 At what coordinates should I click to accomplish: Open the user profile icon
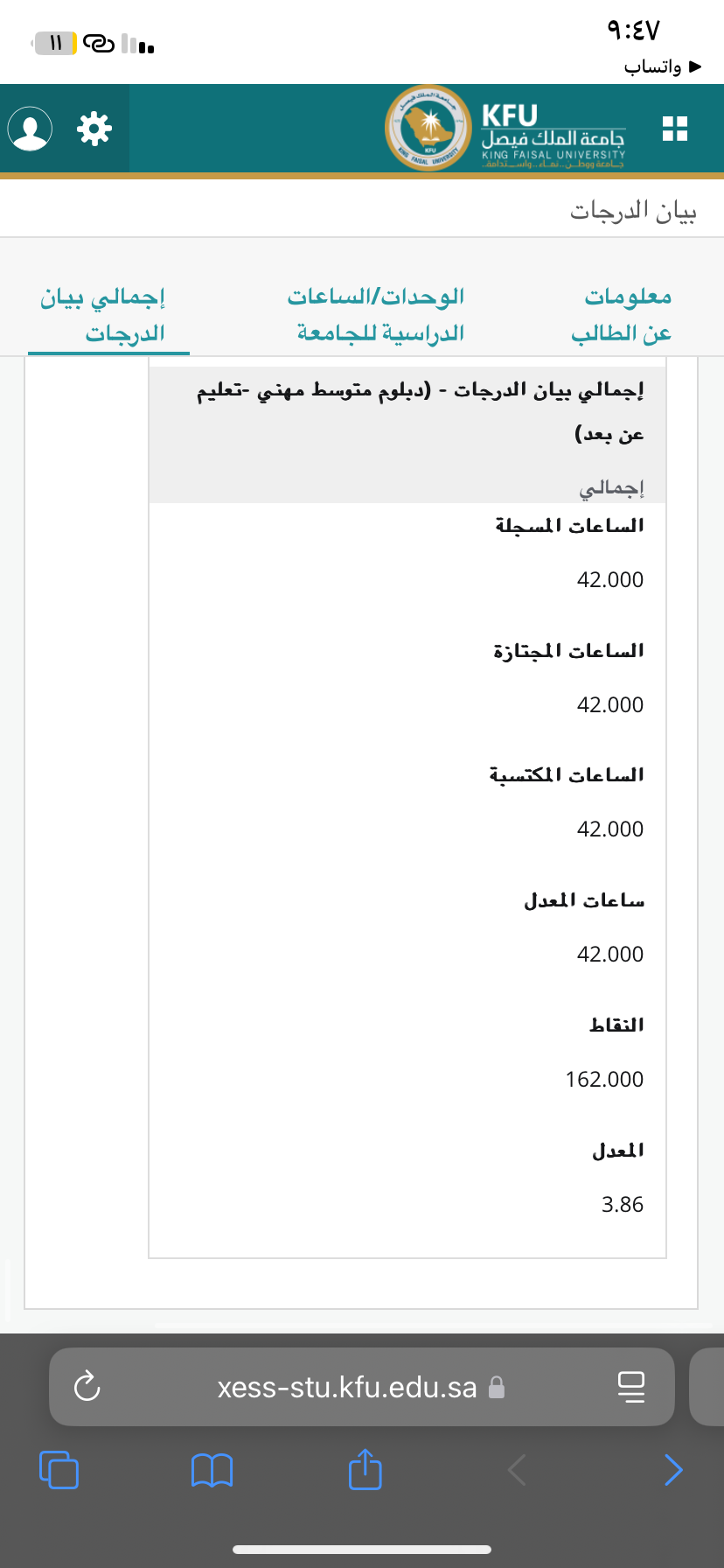pyautogui.click(x=30, y=129)
